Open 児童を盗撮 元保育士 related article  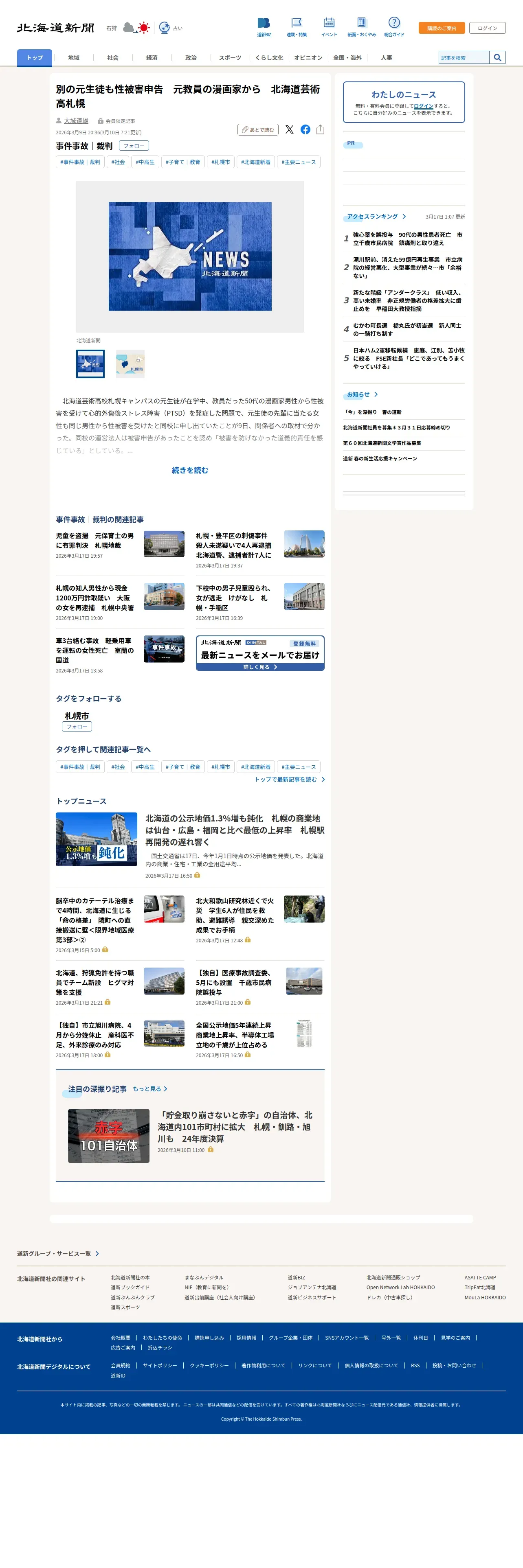coord(95,541)
